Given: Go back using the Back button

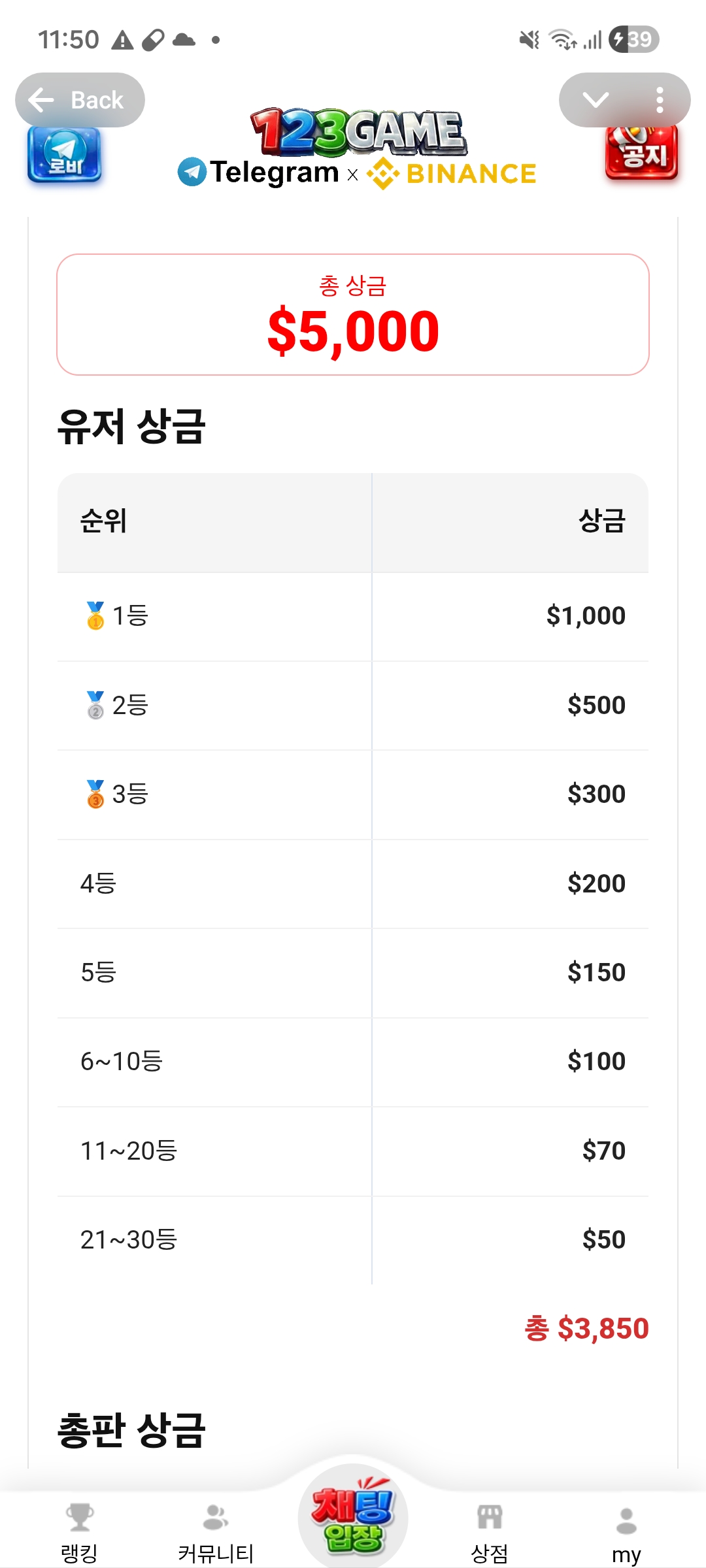Looking at the screenshot, I should 80,100.
